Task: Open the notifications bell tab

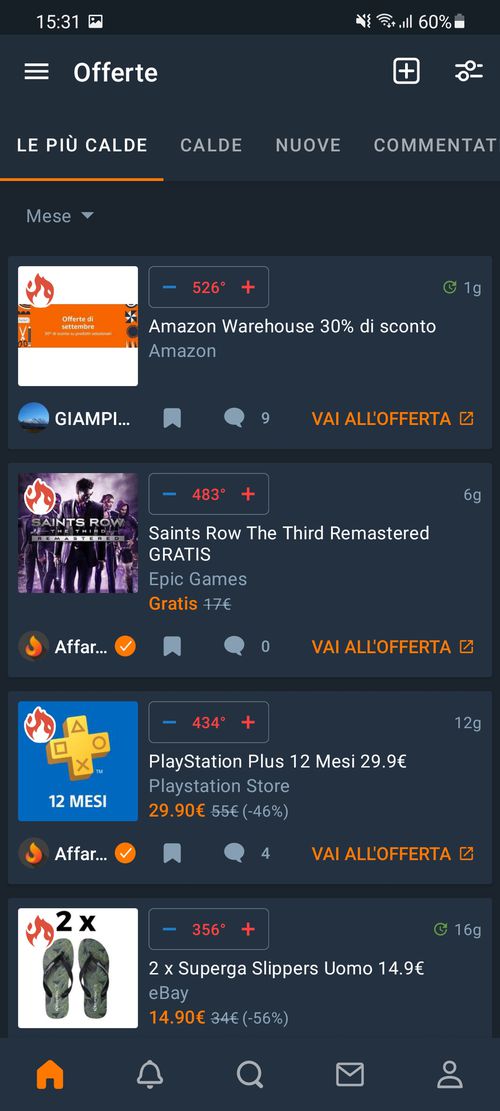Action: 149,1075
